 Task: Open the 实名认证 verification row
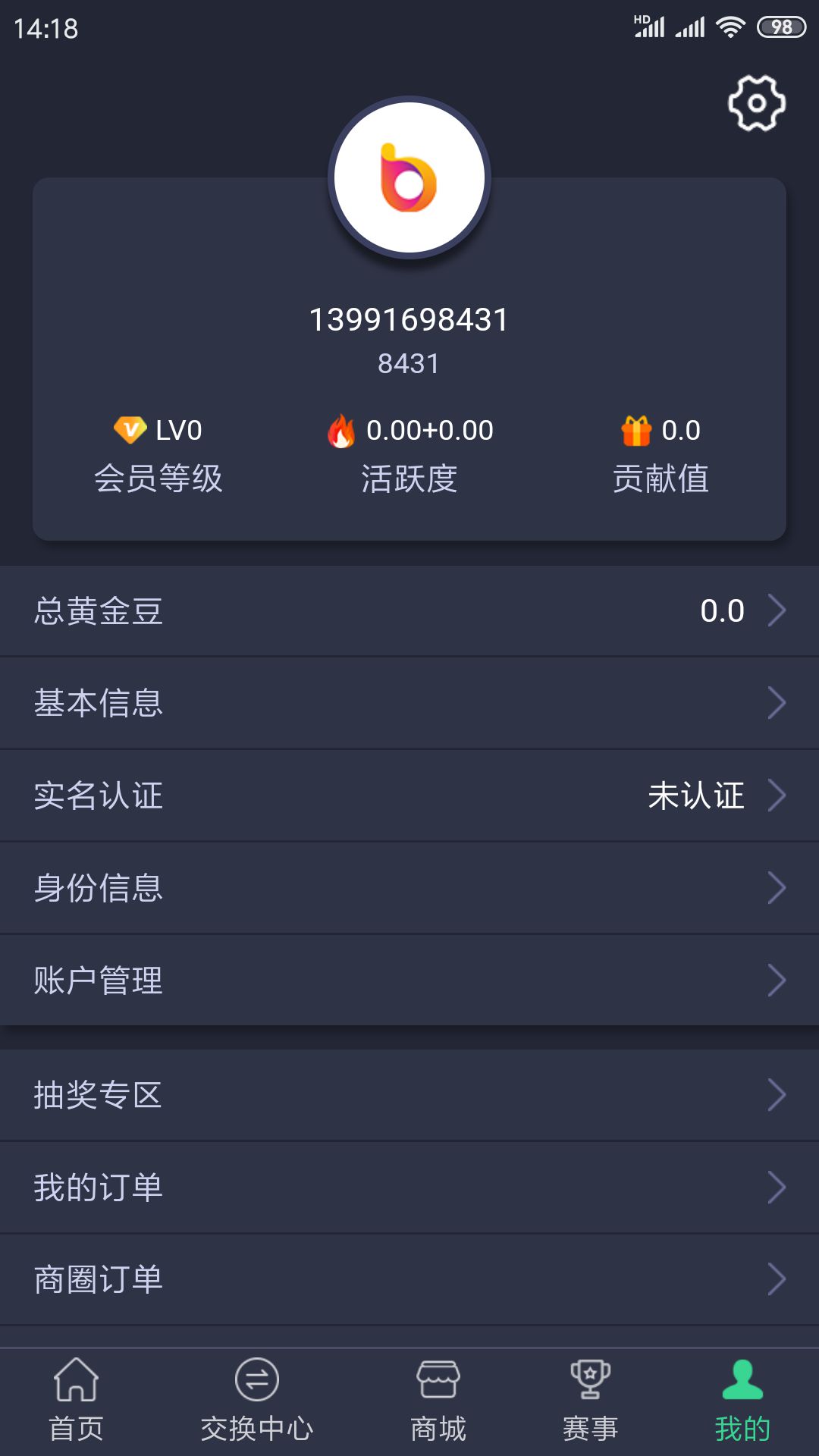(409, 795)
